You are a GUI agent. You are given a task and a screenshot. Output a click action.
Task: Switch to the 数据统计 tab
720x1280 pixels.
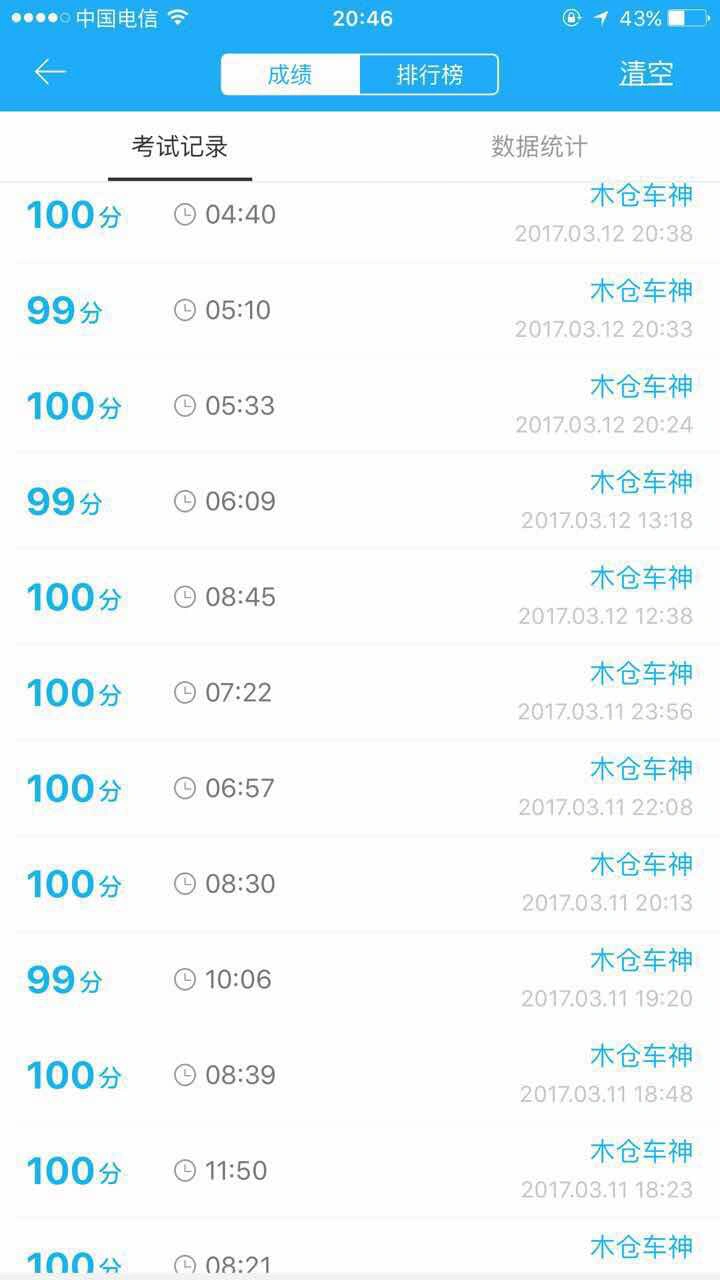(539, 147)
